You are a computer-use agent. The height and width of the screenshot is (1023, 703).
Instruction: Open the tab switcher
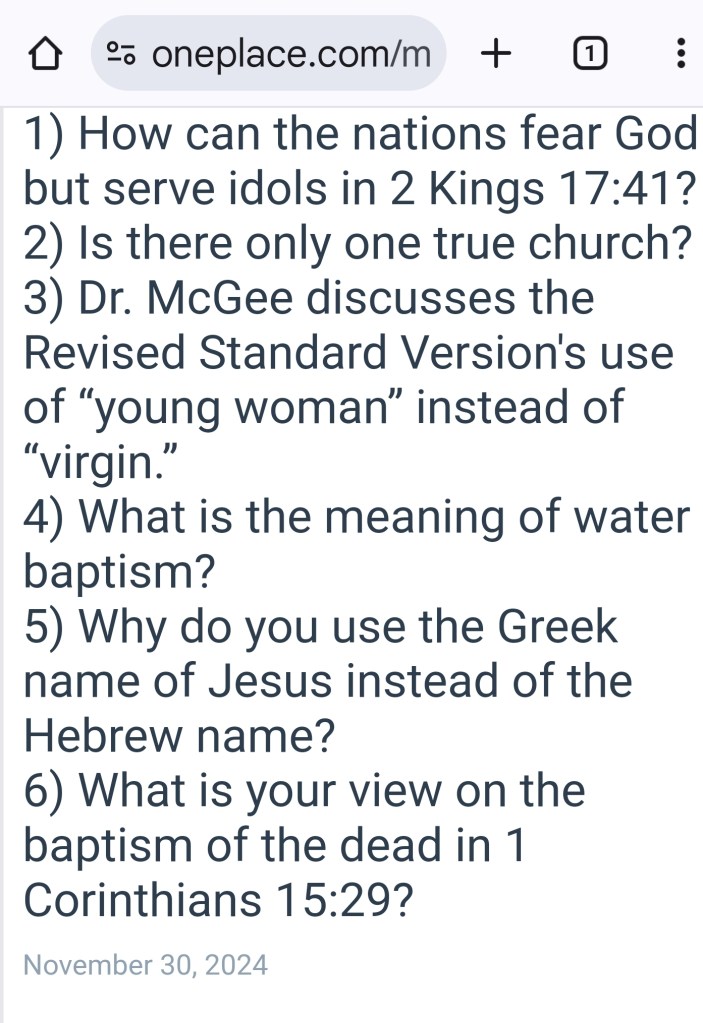click(591, 53)
